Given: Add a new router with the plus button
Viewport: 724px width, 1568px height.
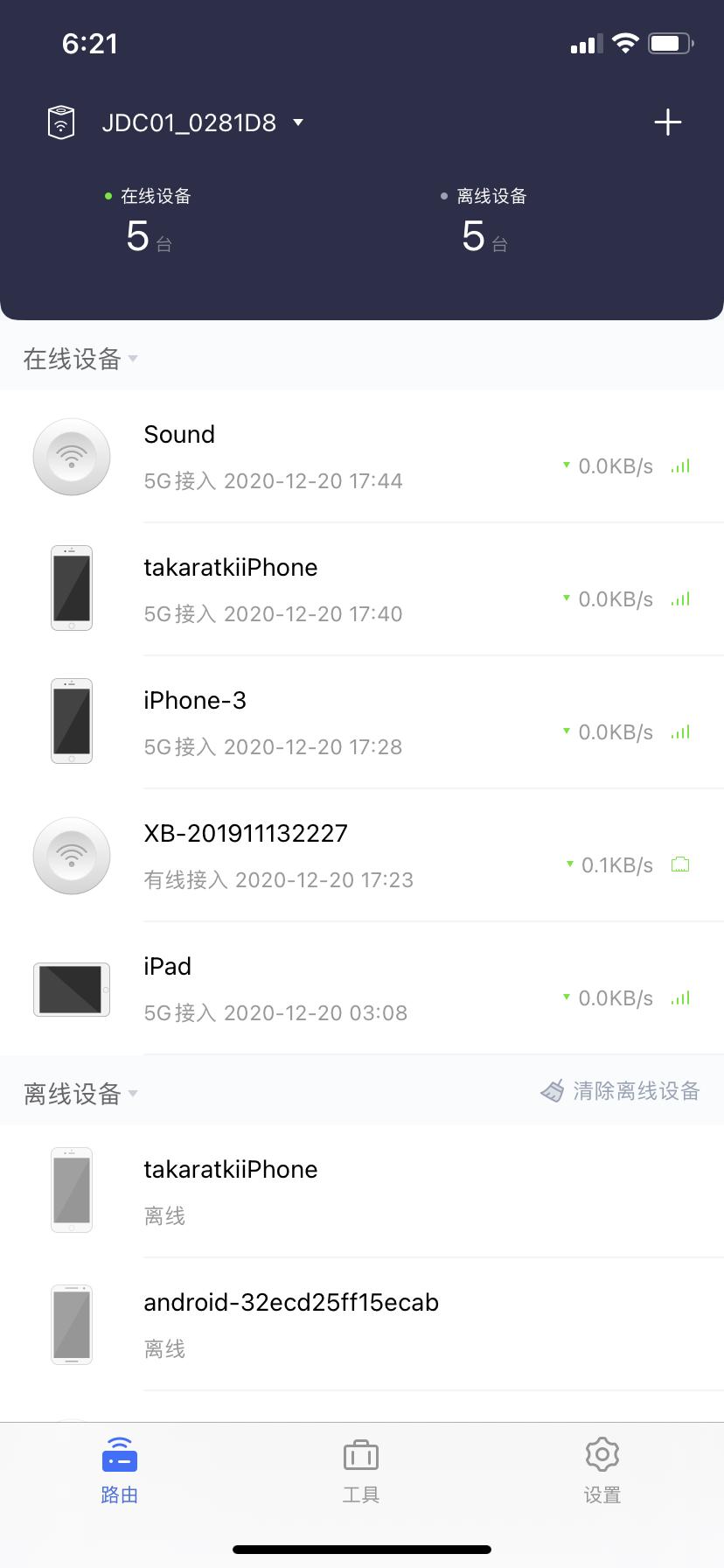Looking at the screenshot, I should 666,122.
